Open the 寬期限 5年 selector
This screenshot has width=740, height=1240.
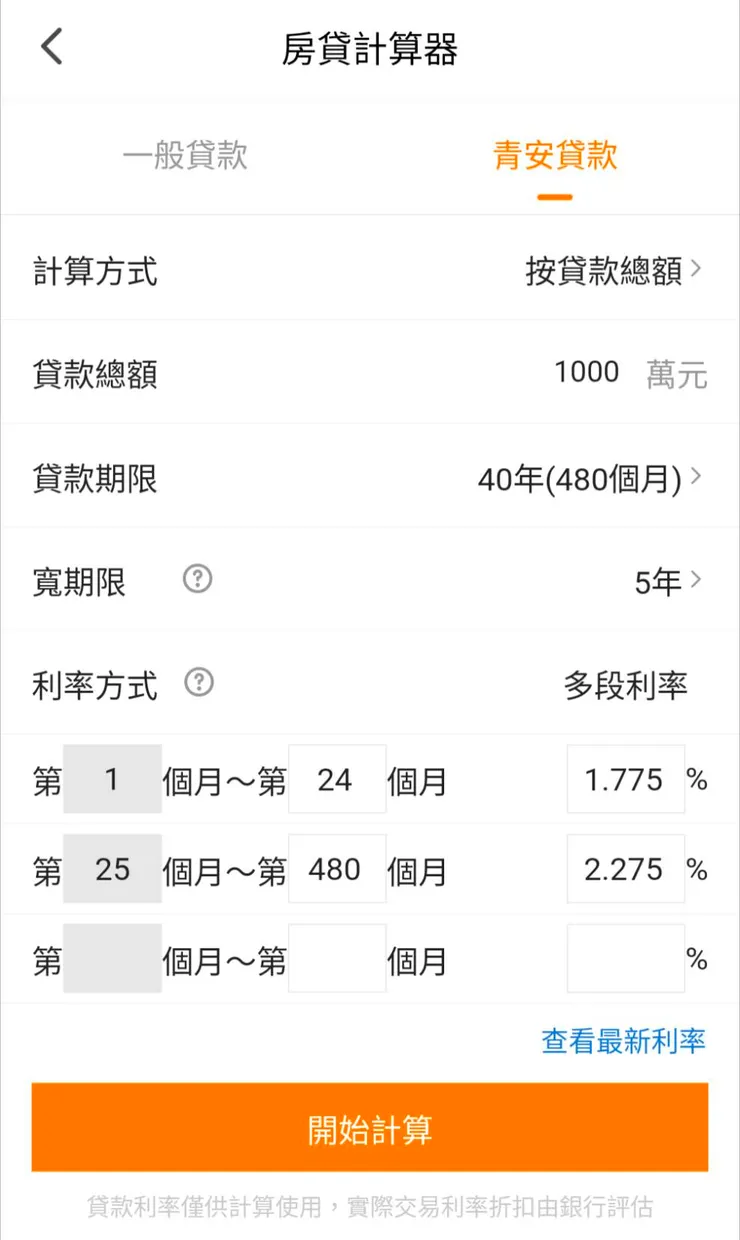click(x=660, y=582)
